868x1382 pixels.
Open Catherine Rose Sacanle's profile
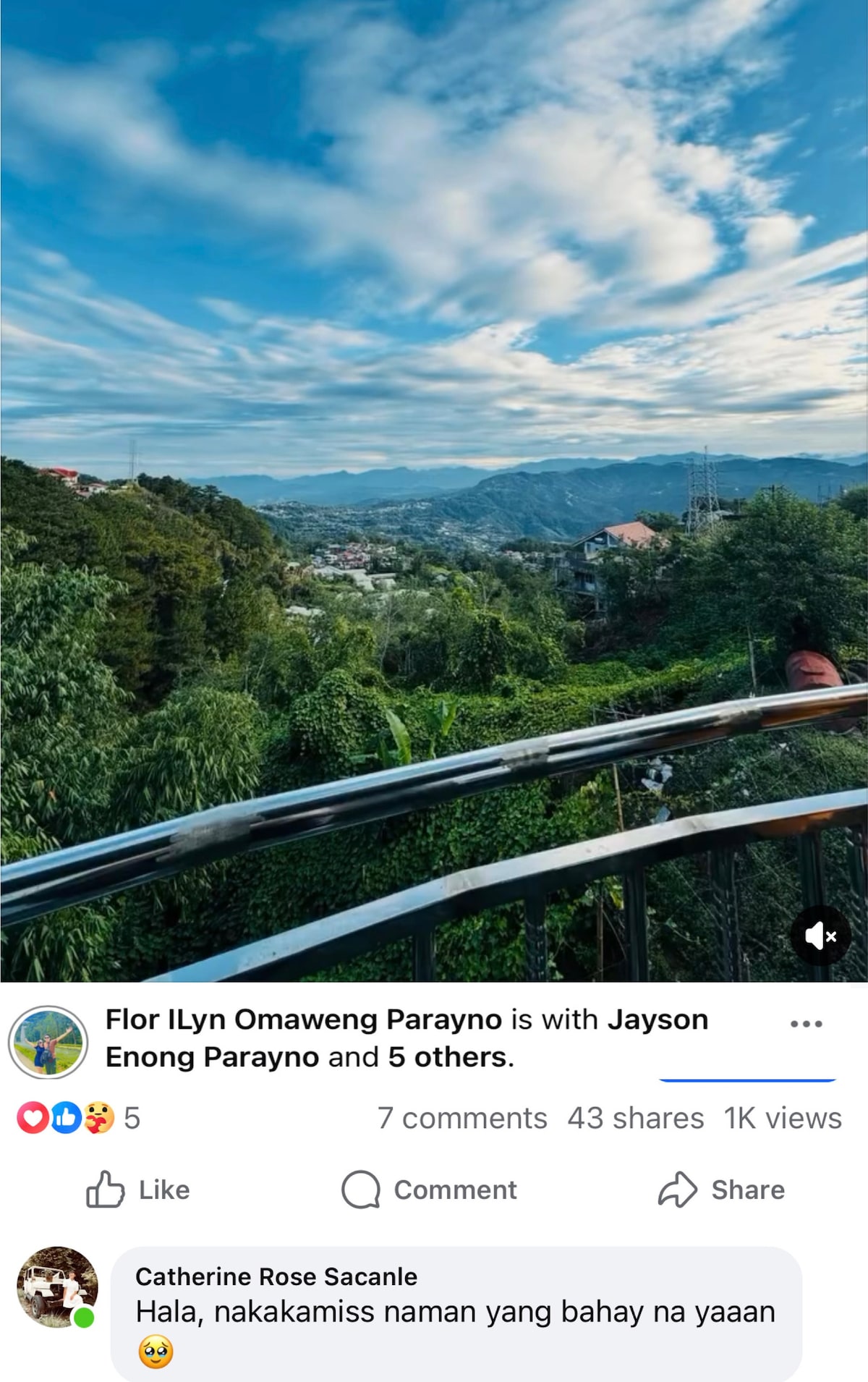coord(276,1276)
